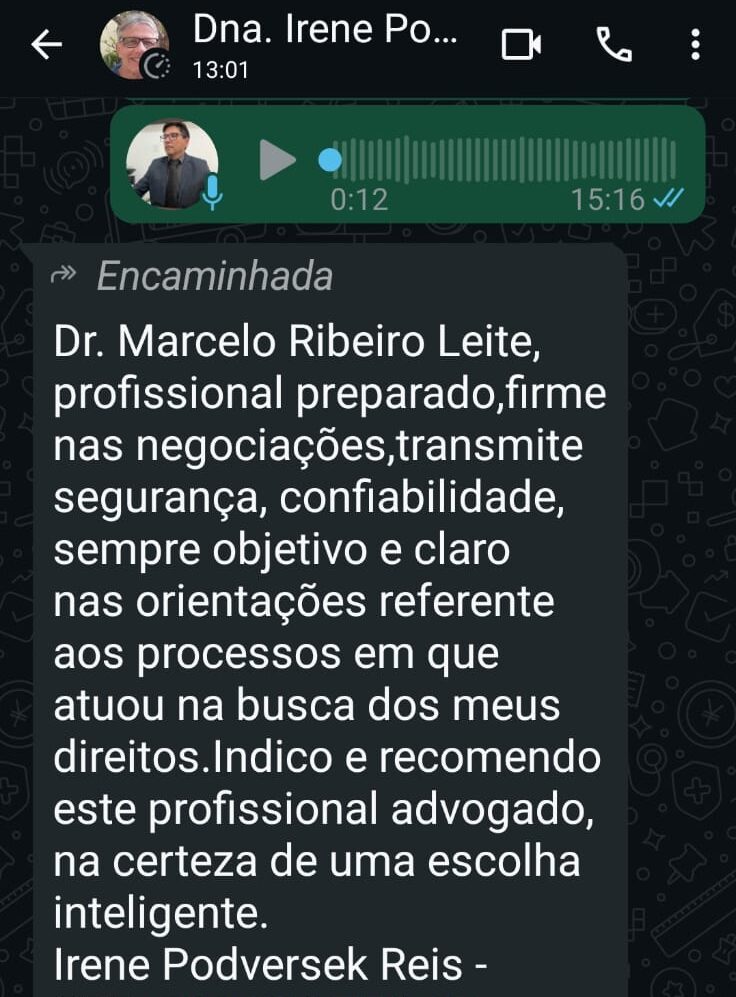Open contact info for Dna. Irene Po...
Viewport: 736px width, 997px height.
point(325,44)
